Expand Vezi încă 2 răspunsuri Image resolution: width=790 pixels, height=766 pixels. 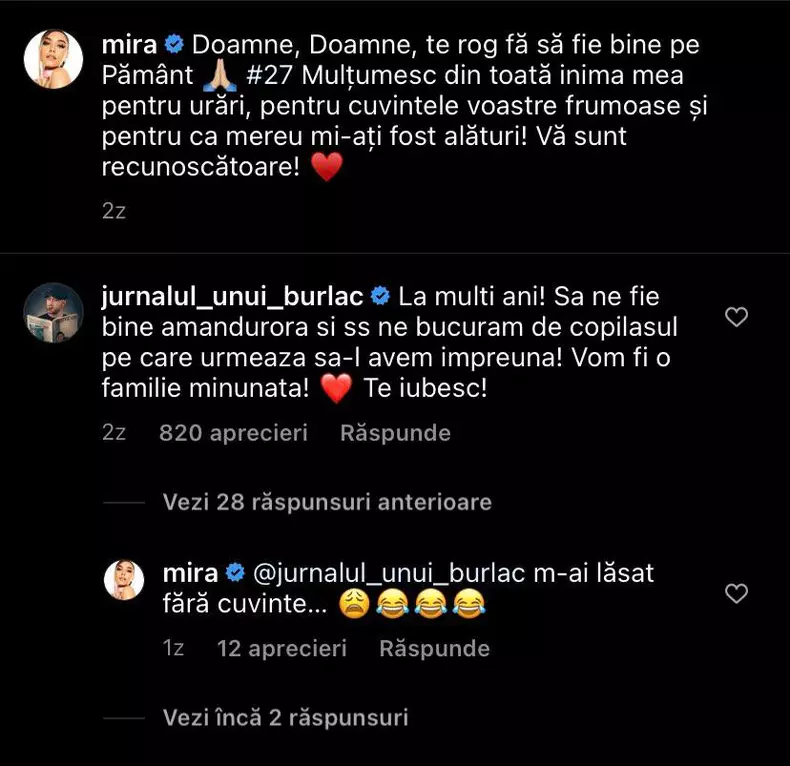click(285, 717)
